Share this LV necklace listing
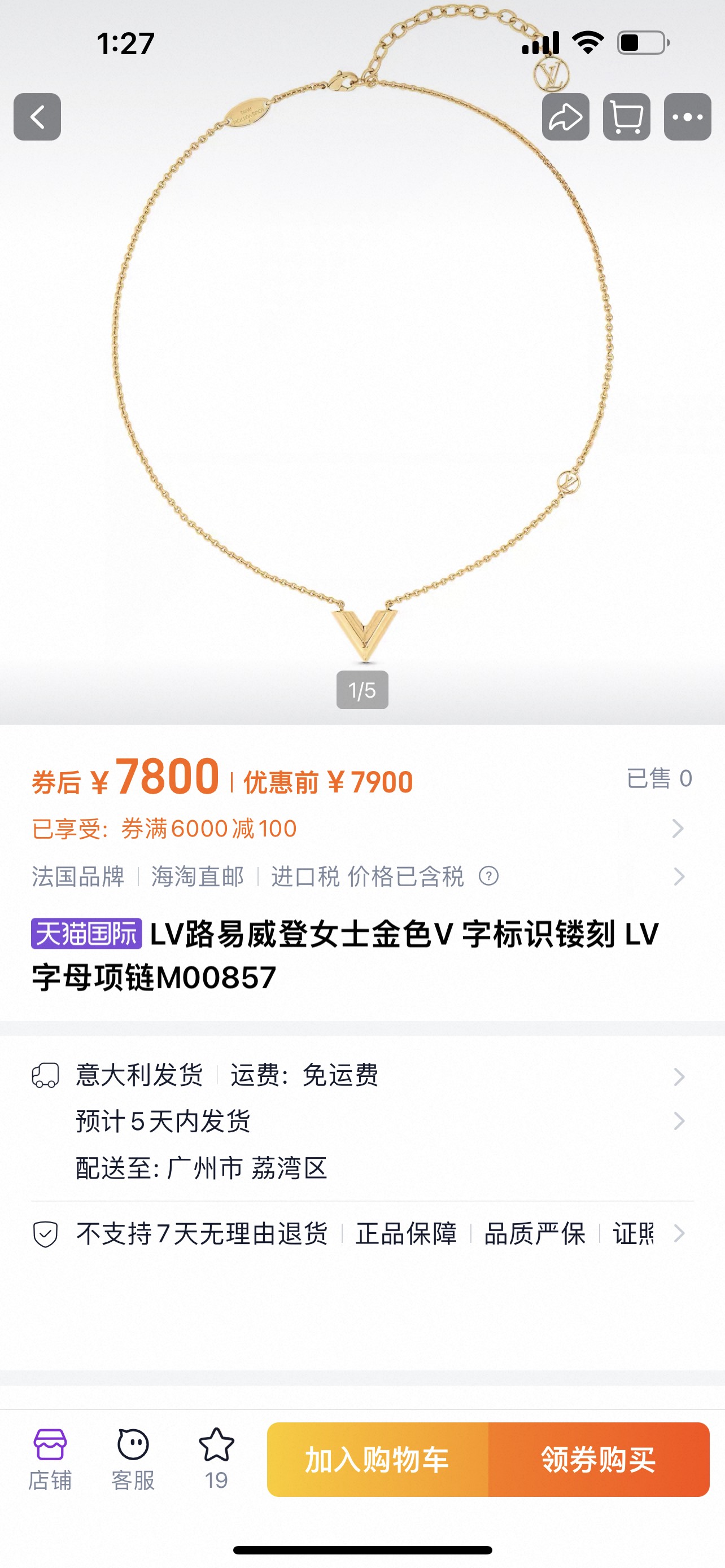This screenshot has height=1568, width=725. coord(566,117)
